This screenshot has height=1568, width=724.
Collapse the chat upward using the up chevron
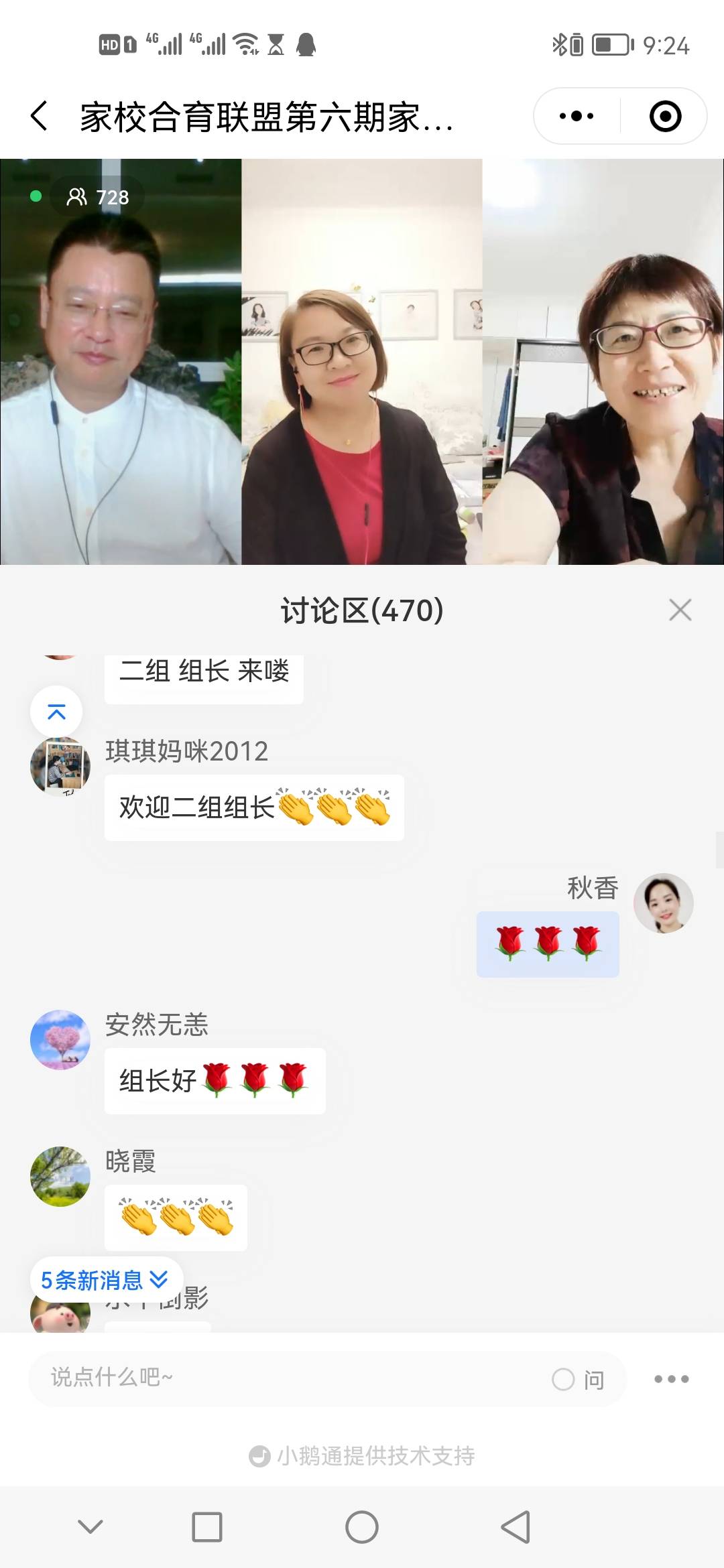click(57, 712)
